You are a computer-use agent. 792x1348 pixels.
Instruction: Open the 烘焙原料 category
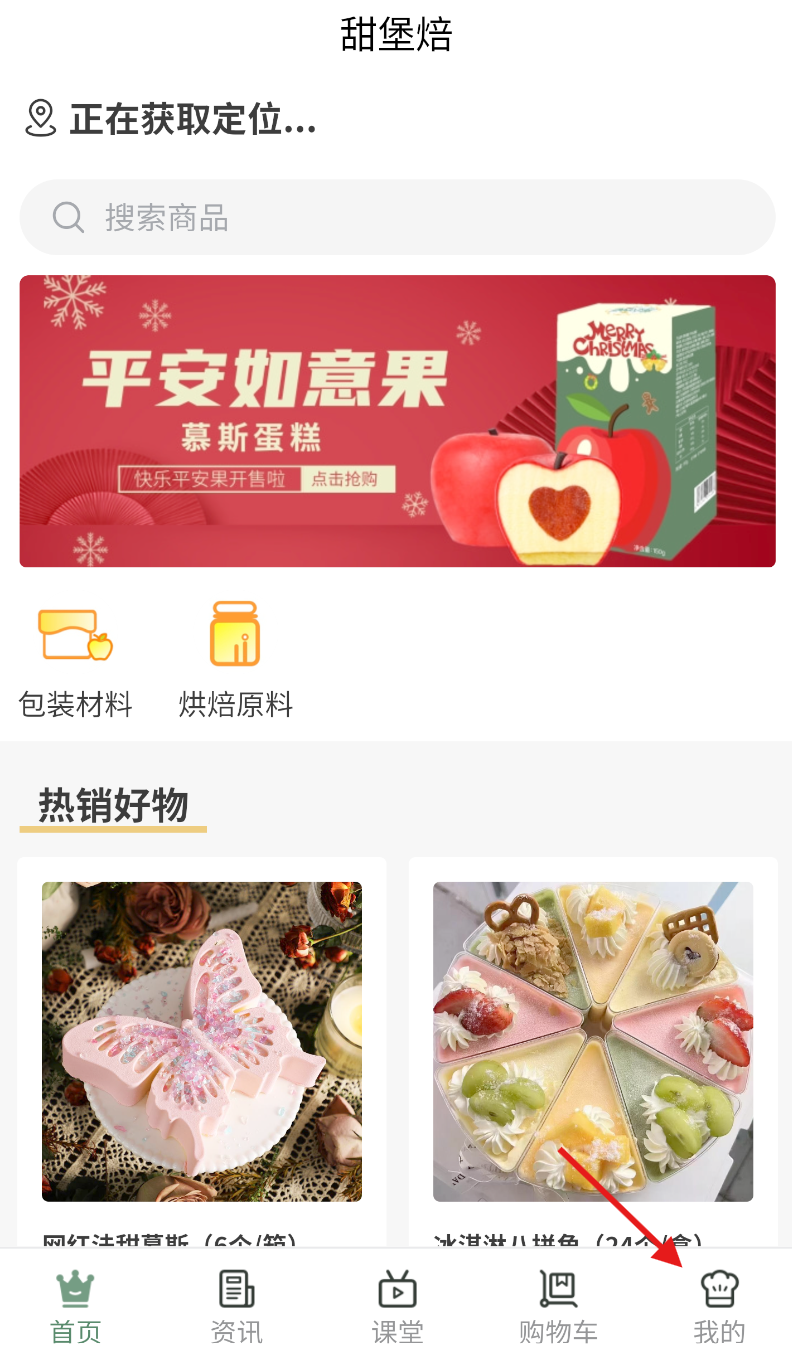pos(235,660)
